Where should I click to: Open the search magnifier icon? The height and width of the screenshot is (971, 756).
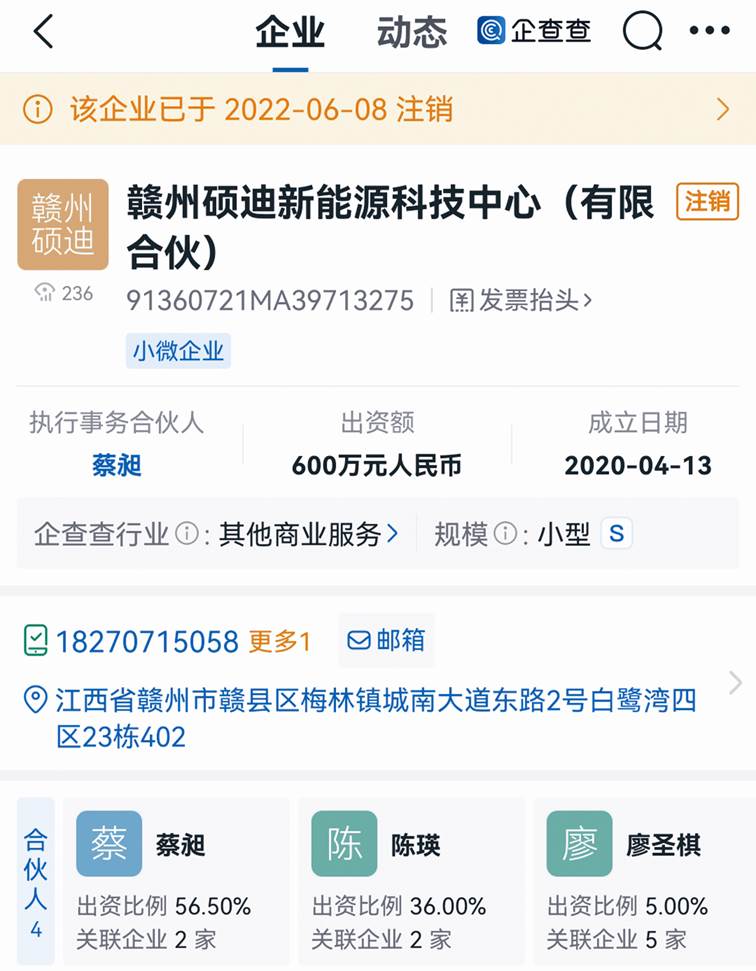642,32
